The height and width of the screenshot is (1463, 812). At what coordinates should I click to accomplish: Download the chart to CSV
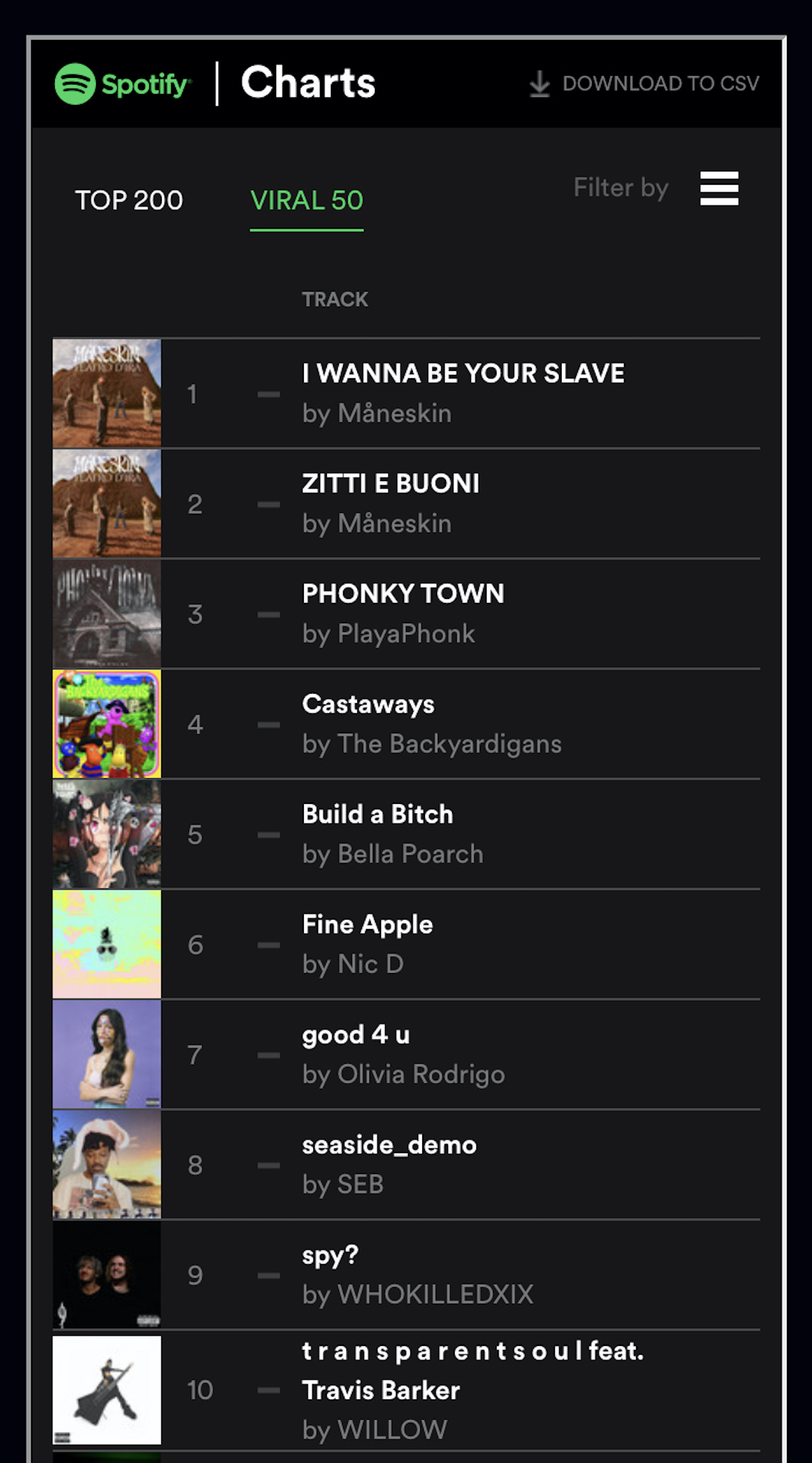tap(644, 84)
